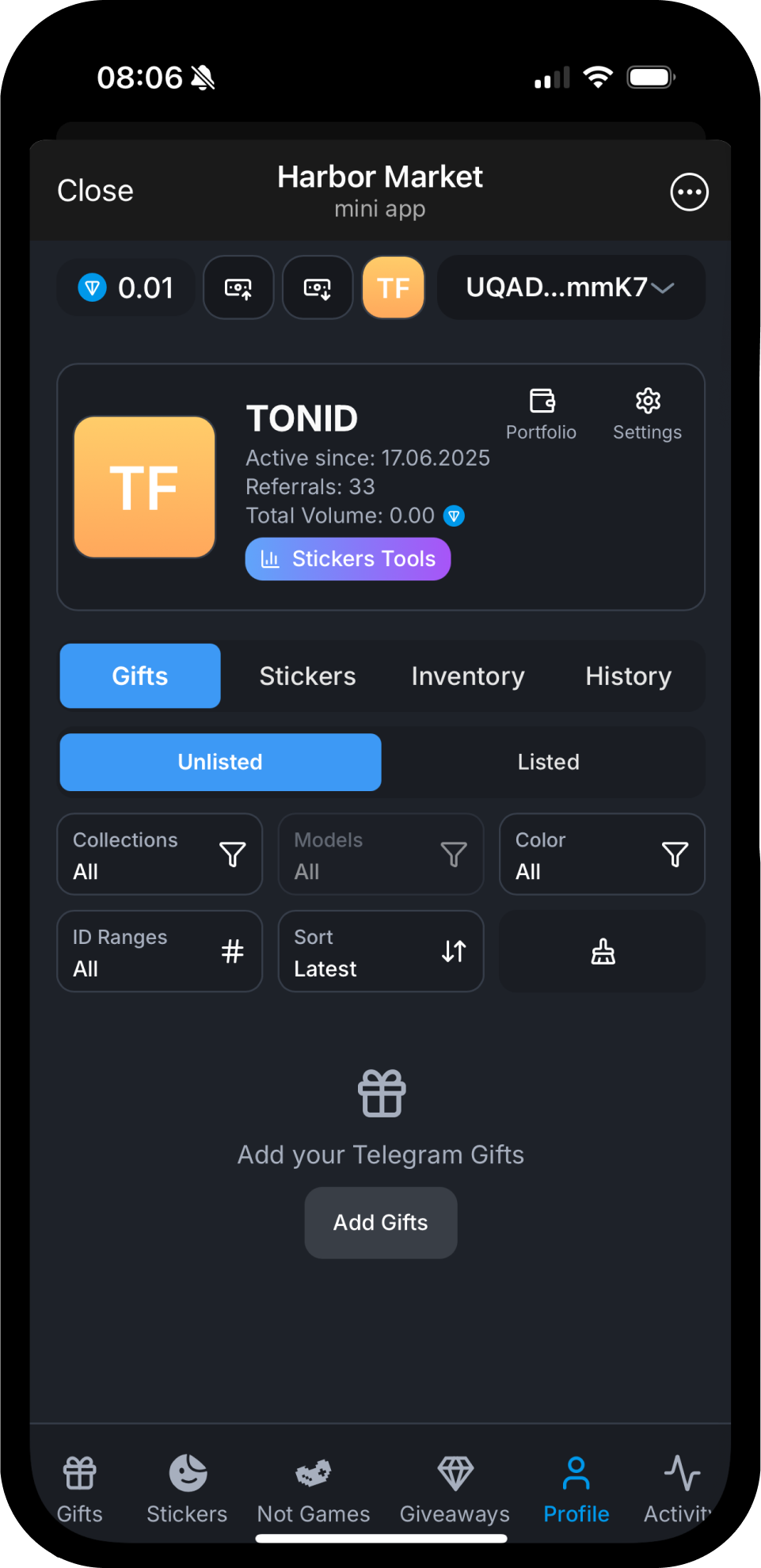Expand the UQAD...mmK7 wallet dropdown
Image resolution: width=761 pixels, height=1568 pixels.
tap(571, 287)
